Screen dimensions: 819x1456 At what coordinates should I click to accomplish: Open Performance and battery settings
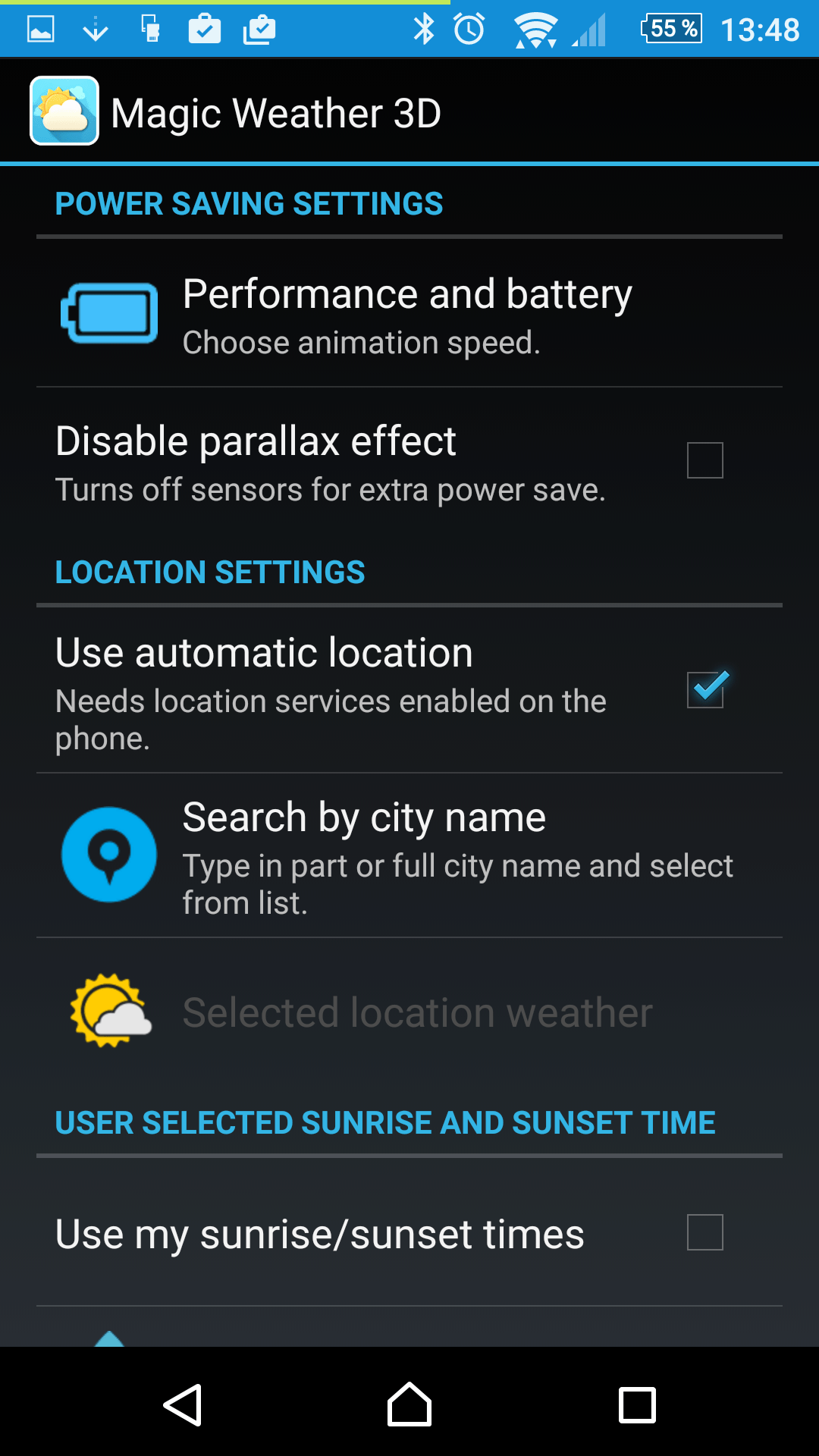[x=409, y=313]
